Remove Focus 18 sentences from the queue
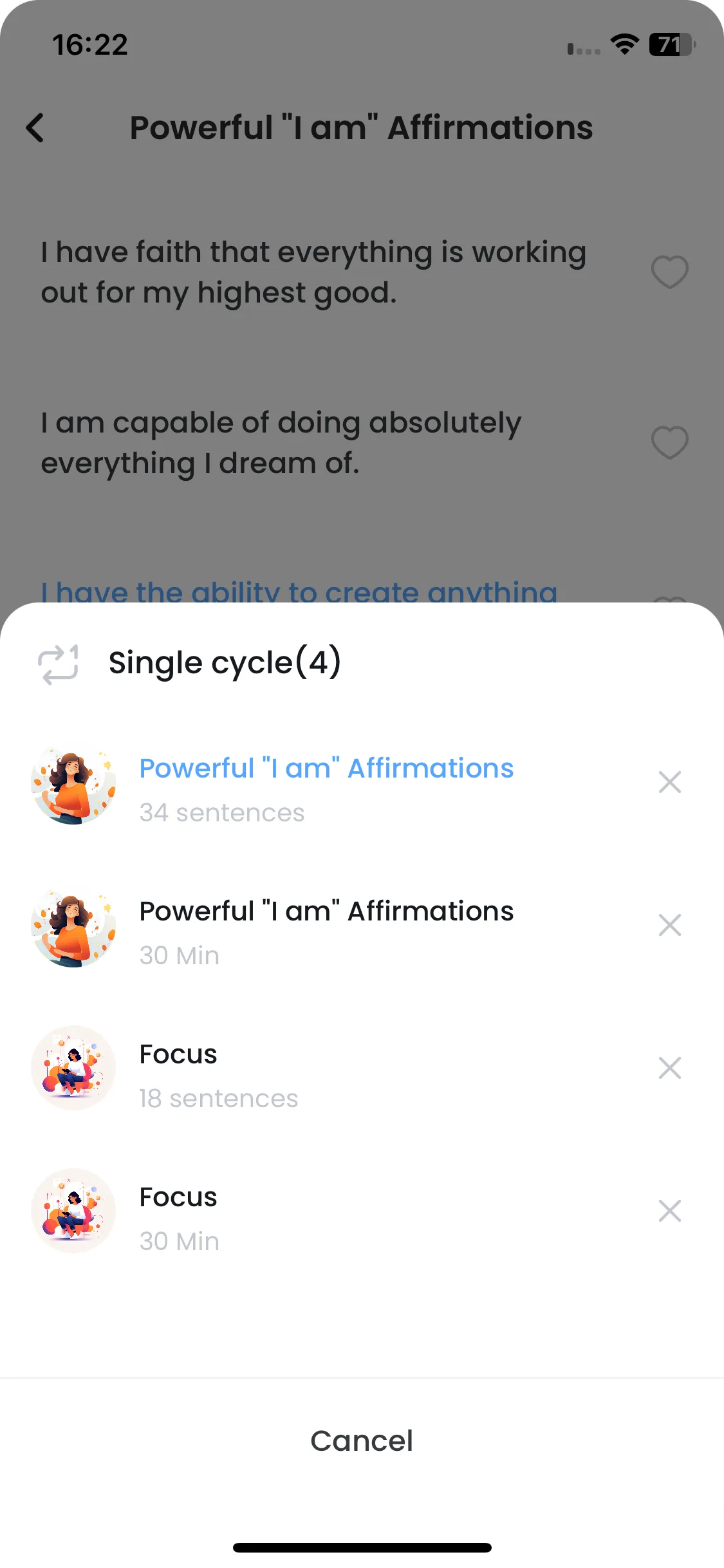This screenshot has width=724, height=1568. 669,1069
